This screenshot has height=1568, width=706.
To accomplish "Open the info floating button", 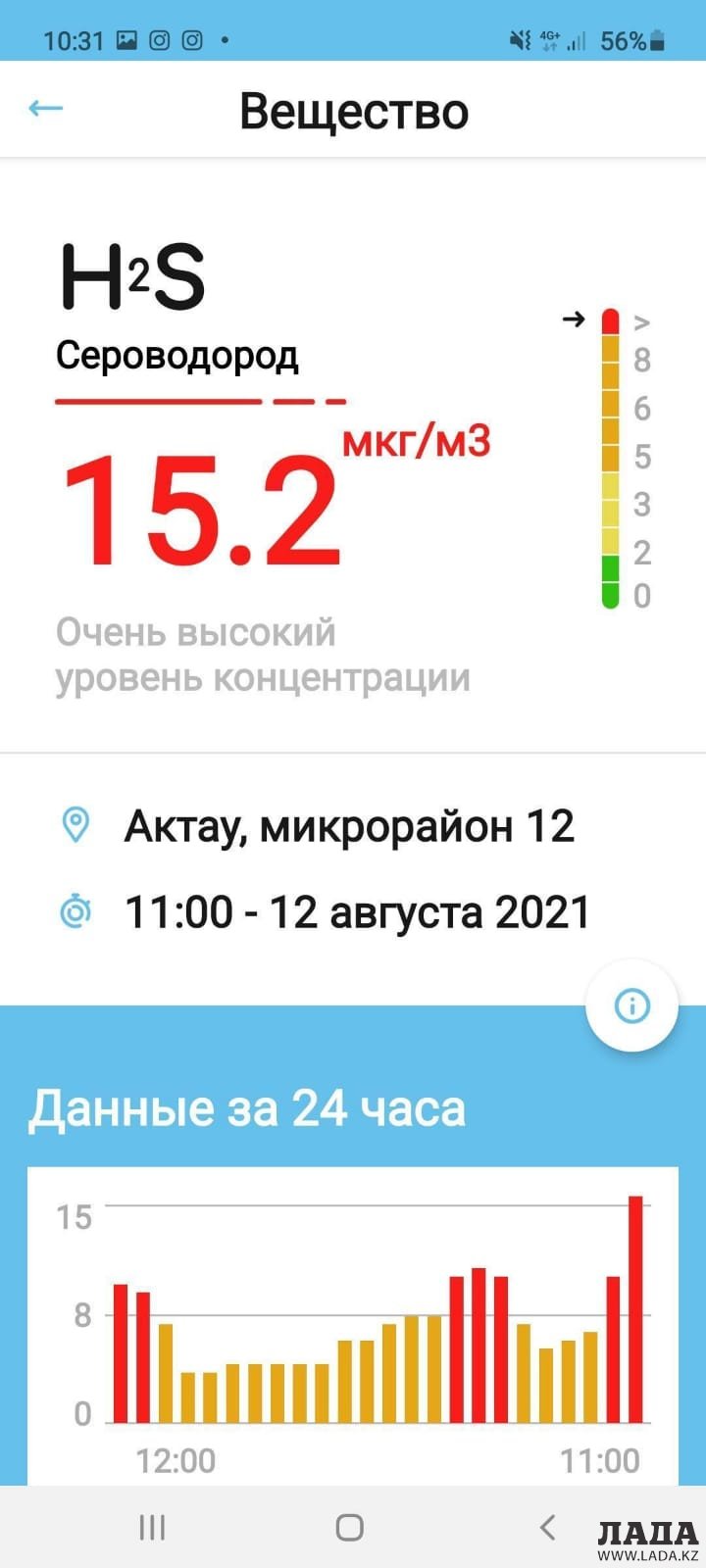I will click(x=631, y=1005).
